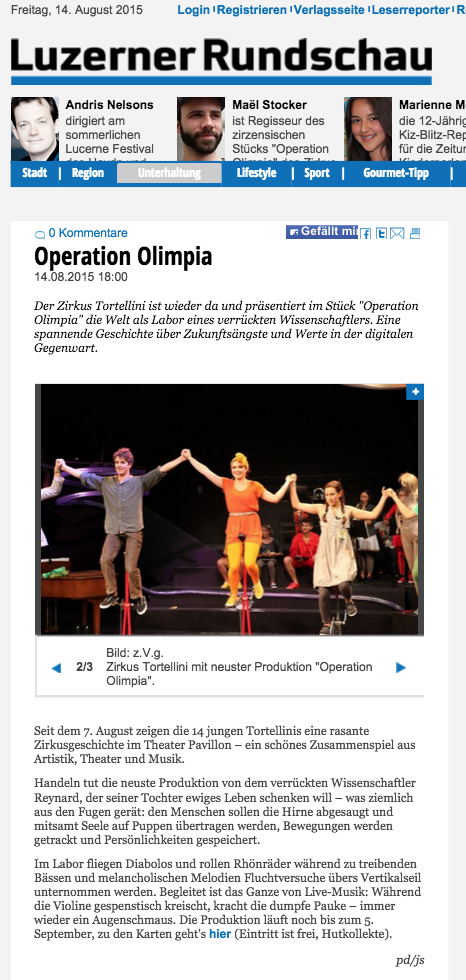This screenshot has width=466, height=980.
Task: Switch to the Stadt section
Action: 34,174
